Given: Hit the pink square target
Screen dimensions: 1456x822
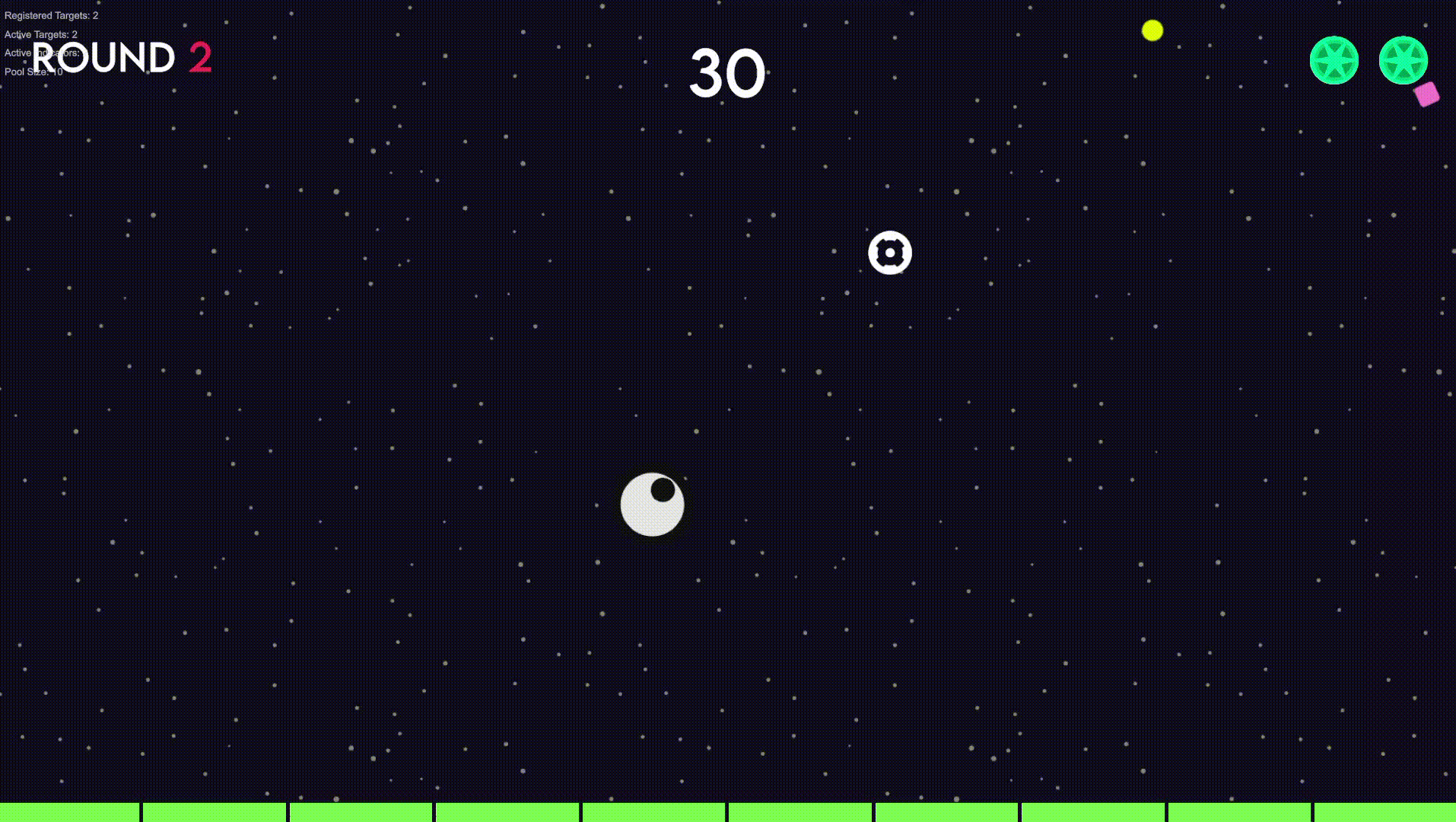Looking at the screenshot, I should tap(1426, 94).
